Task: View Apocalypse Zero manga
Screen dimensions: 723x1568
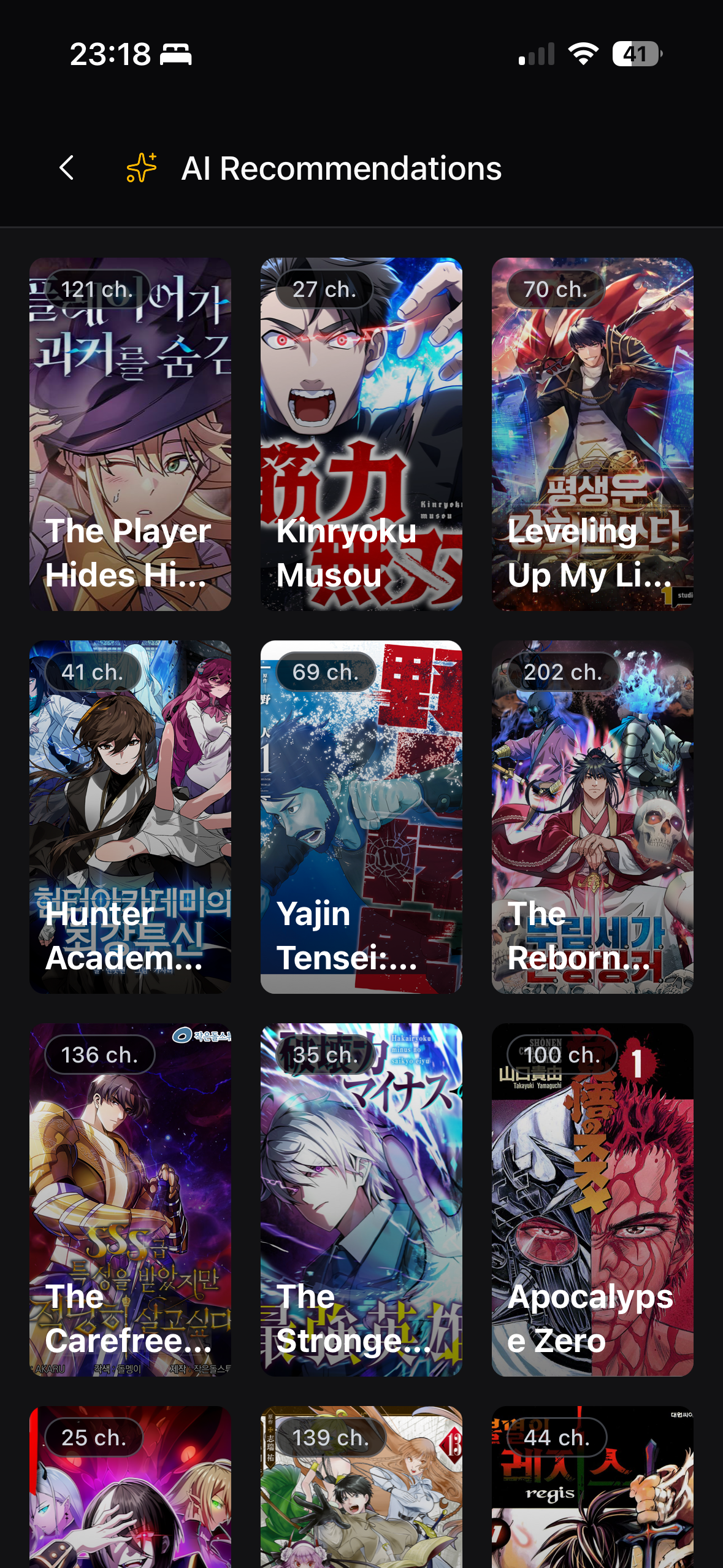Action: [592, 1200]
